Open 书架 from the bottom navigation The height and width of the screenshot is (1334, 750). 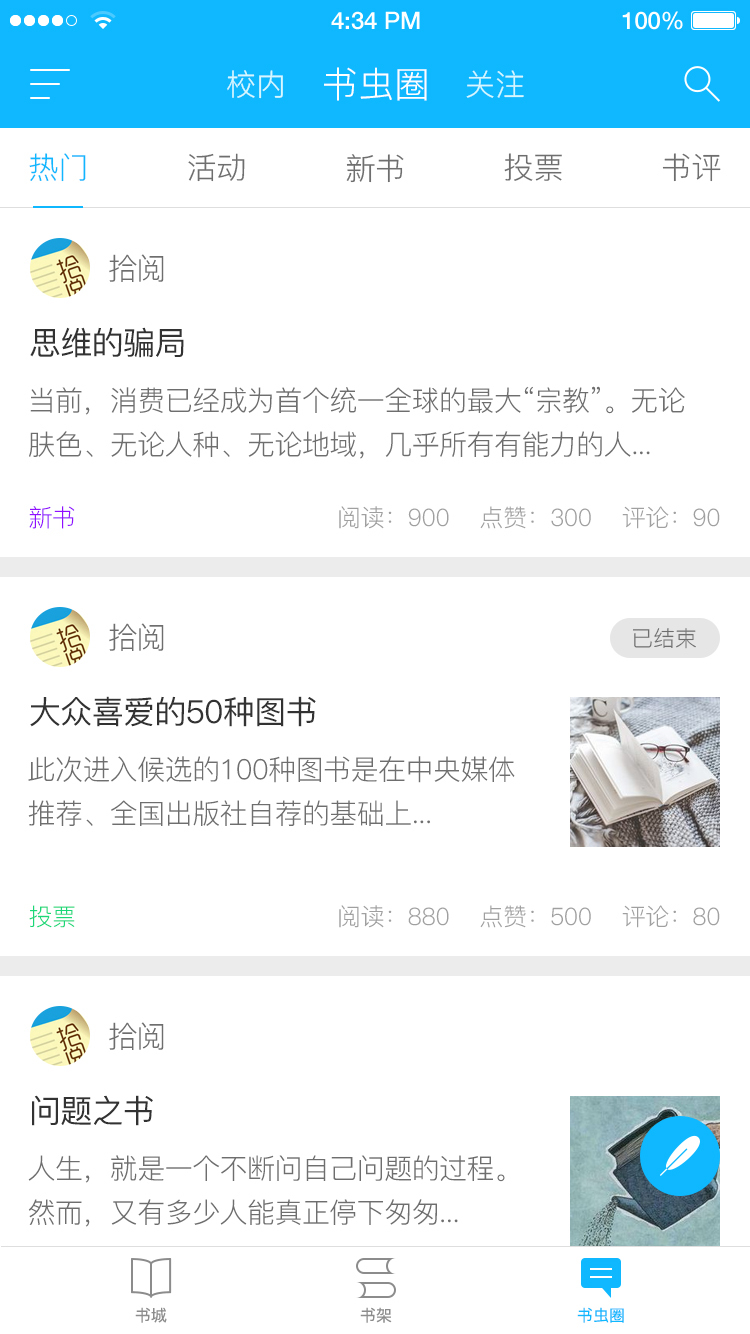point(375,1288)
